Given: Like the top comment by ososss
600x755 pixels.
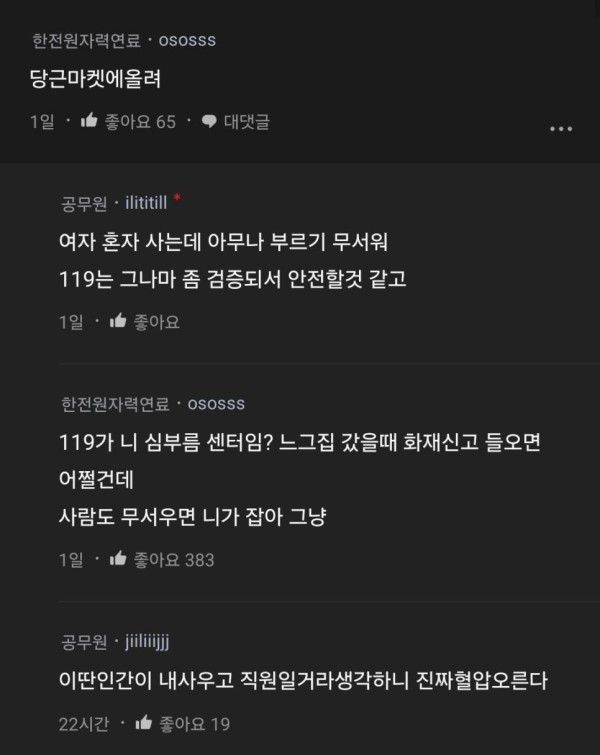Looking at the screenshot, I should tap(91, 121).
